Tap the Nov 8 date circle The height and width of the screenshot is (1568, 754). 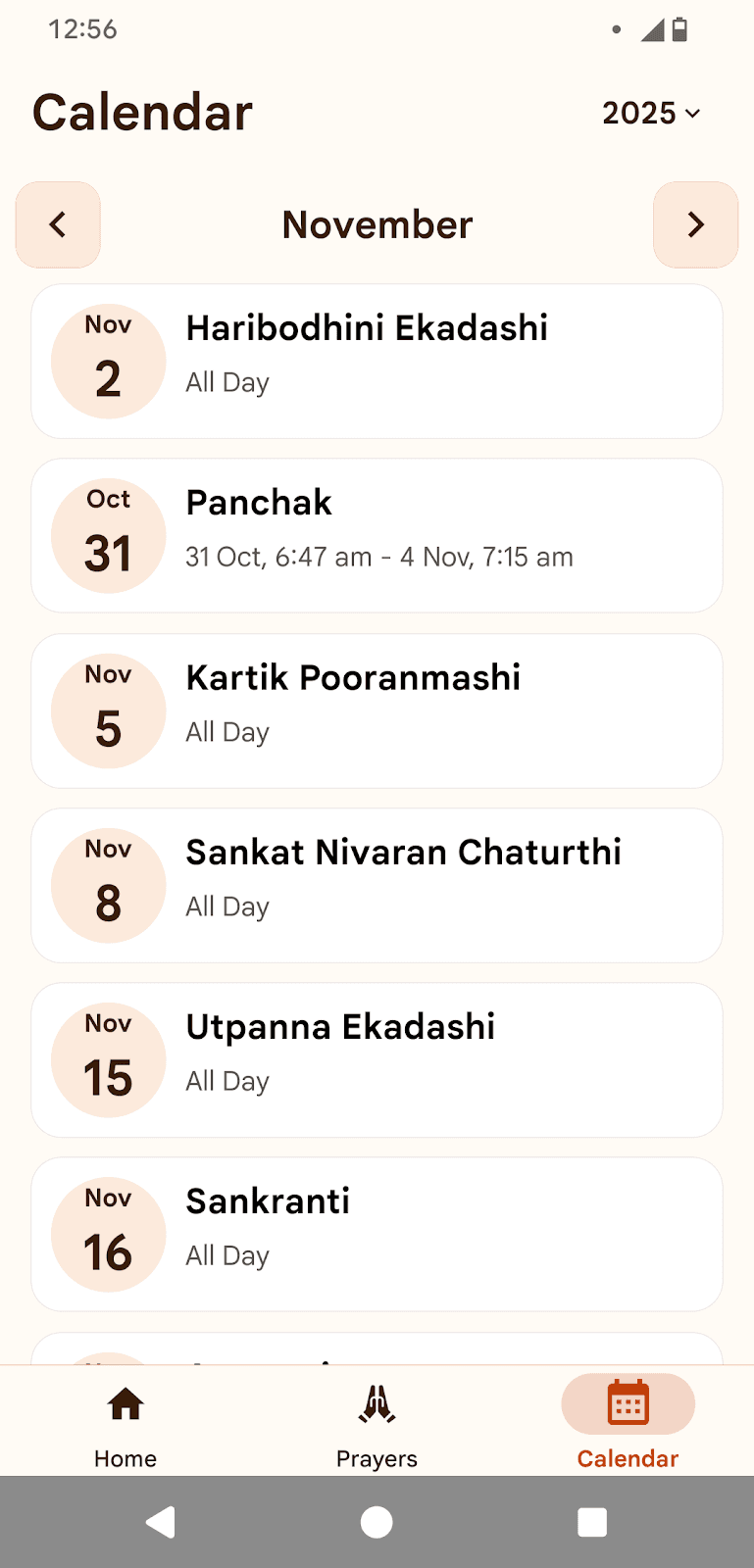[107, 884]
